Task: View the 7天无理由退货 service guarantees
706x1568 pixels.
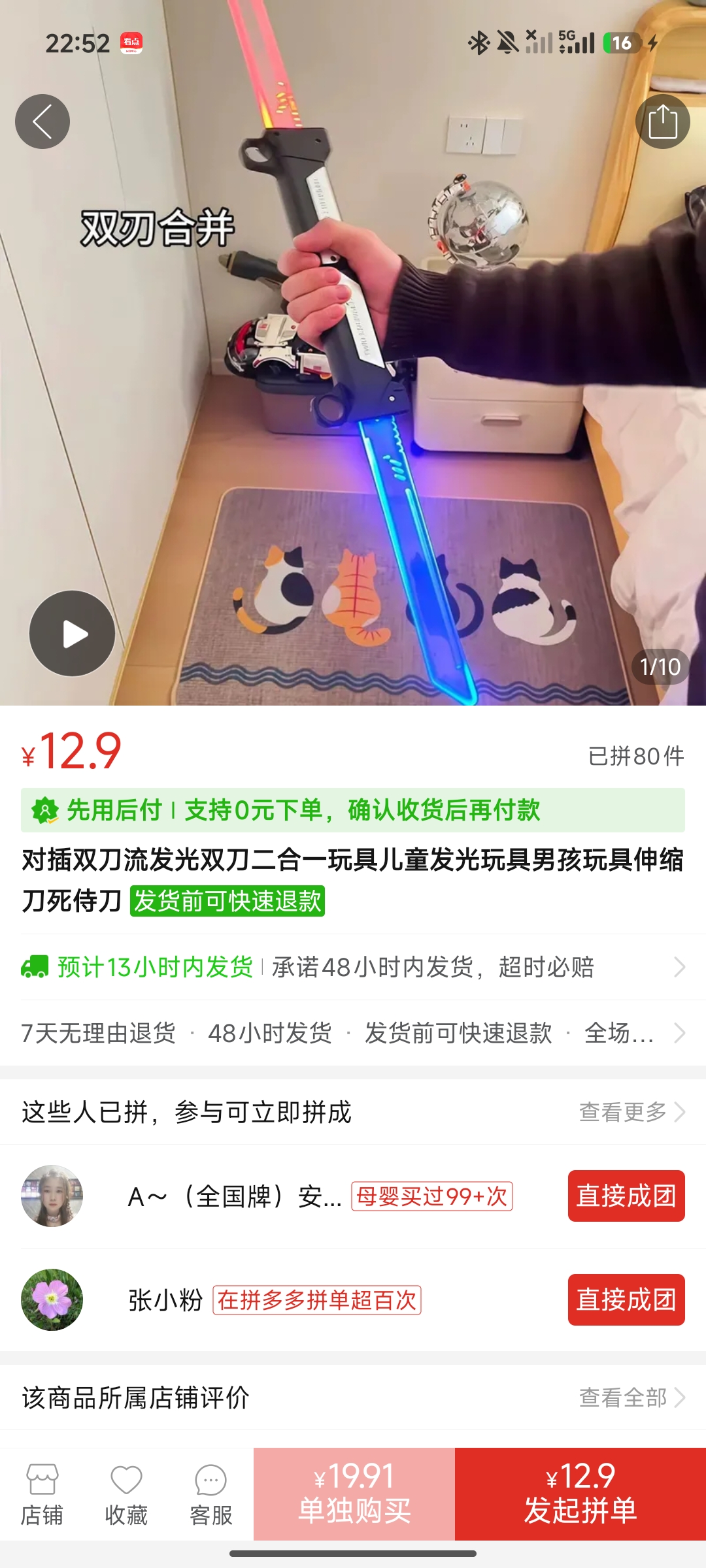Action: pyautogui.click(x=353, y=1033)
